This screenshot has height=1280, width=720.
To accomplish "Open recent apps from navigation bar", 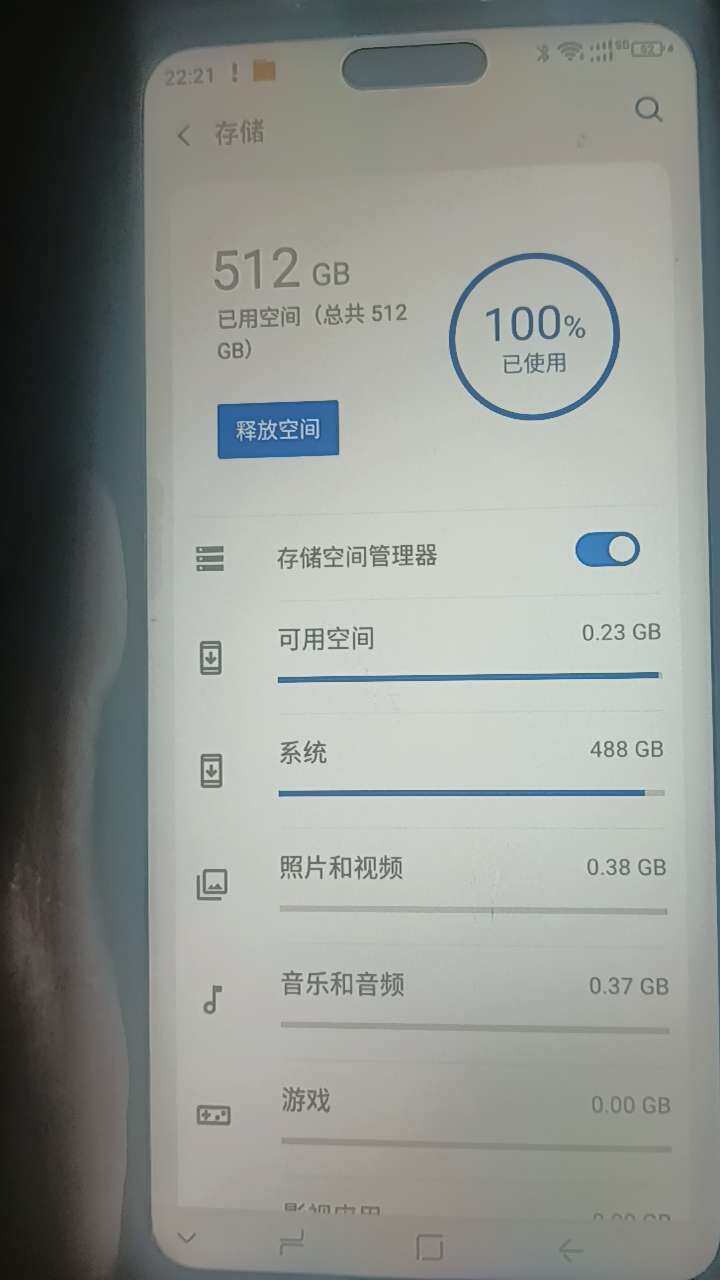I will pos(293,1246).
